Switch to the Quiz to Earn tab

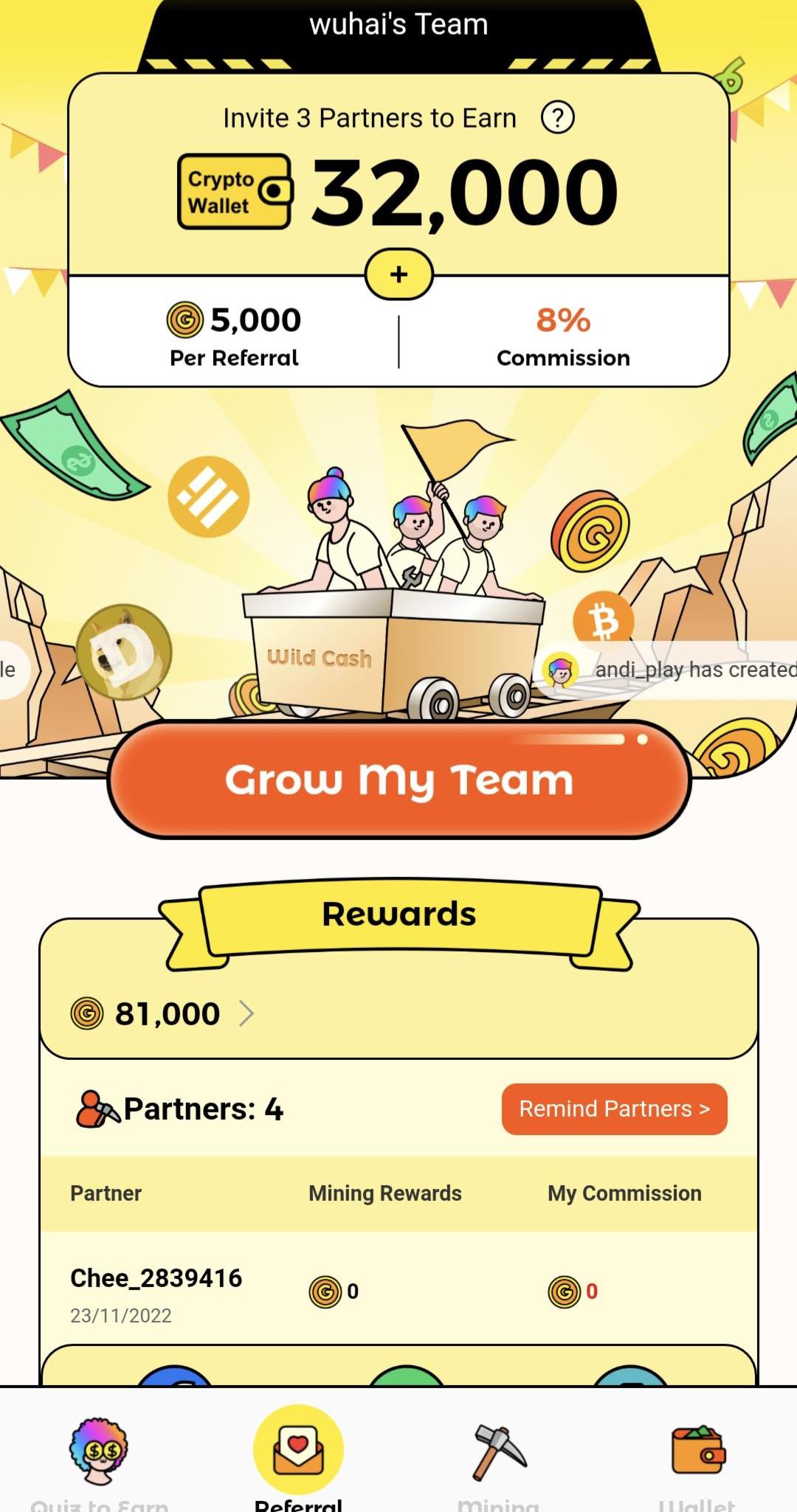coord(99,1459)
